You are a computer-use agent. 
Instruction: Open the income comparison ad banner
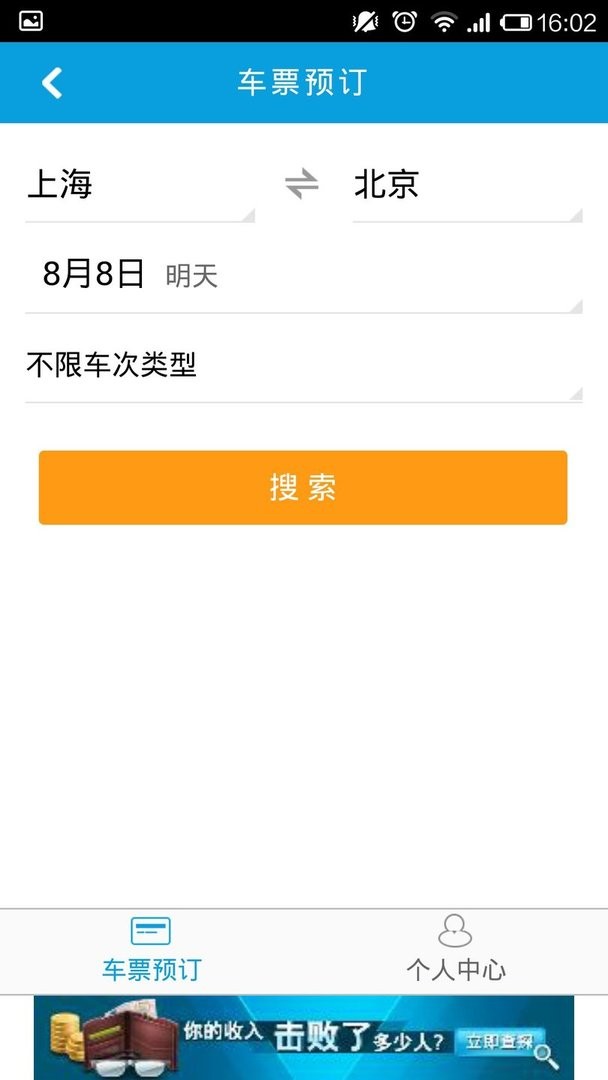point(303,1037)
